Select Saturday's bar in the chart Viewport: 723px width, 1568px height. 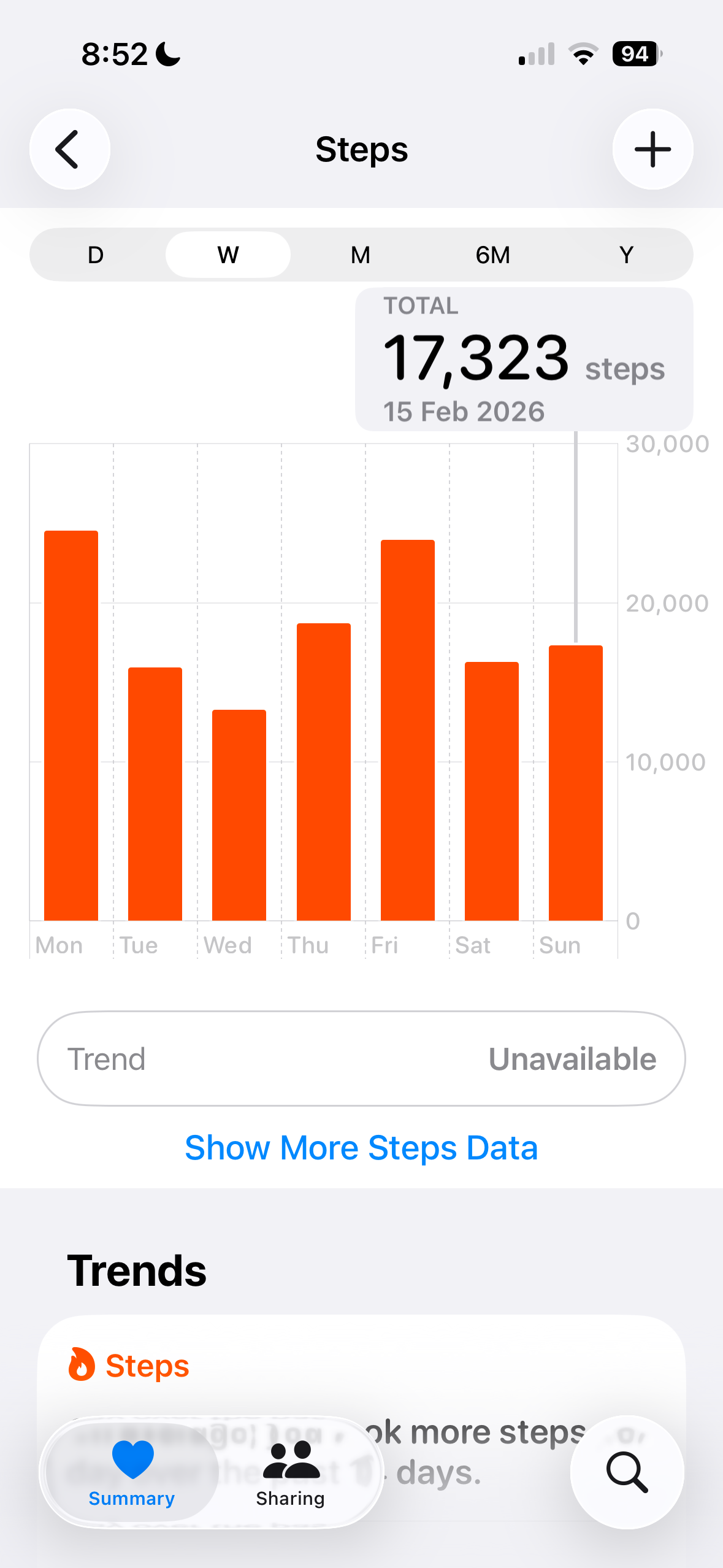492,791
